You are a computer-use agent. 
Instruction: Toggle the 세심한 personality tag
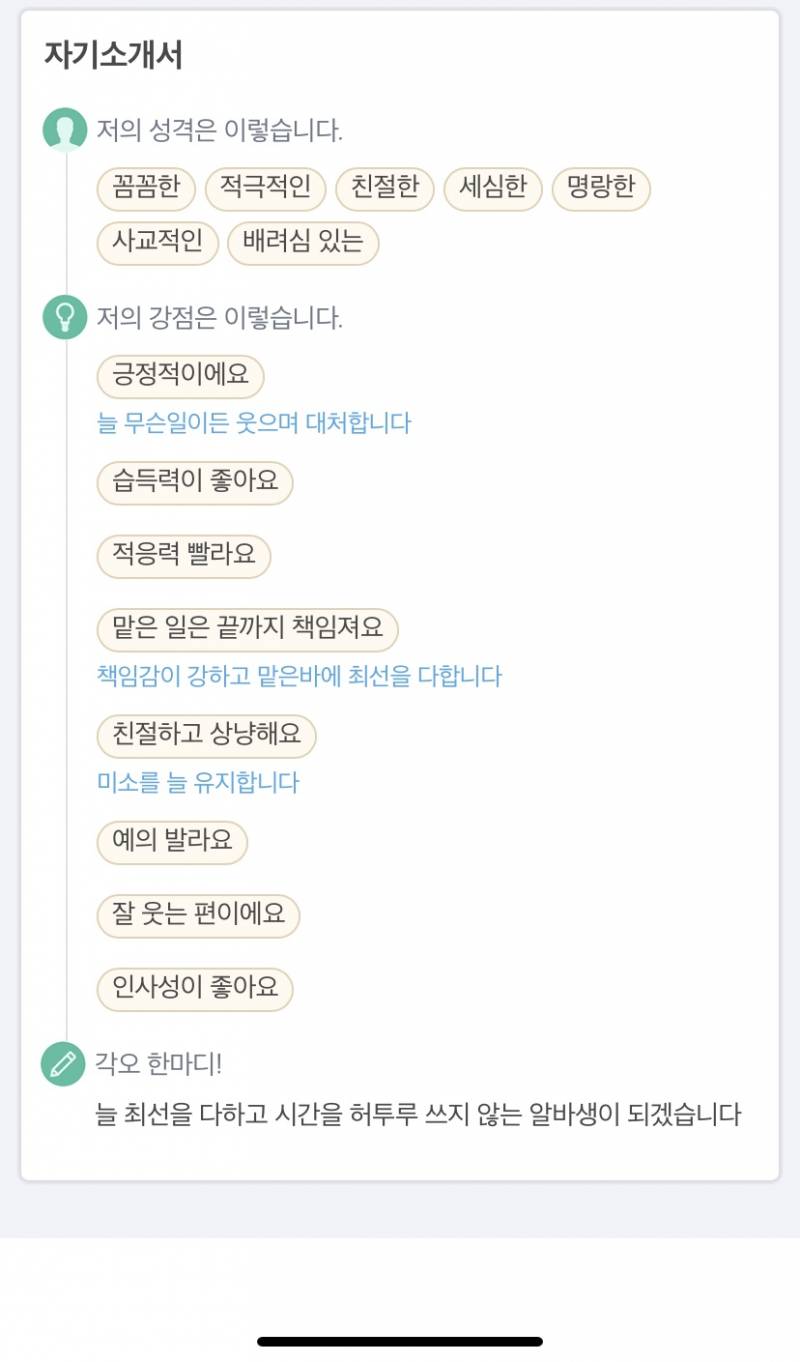point(492,189)
